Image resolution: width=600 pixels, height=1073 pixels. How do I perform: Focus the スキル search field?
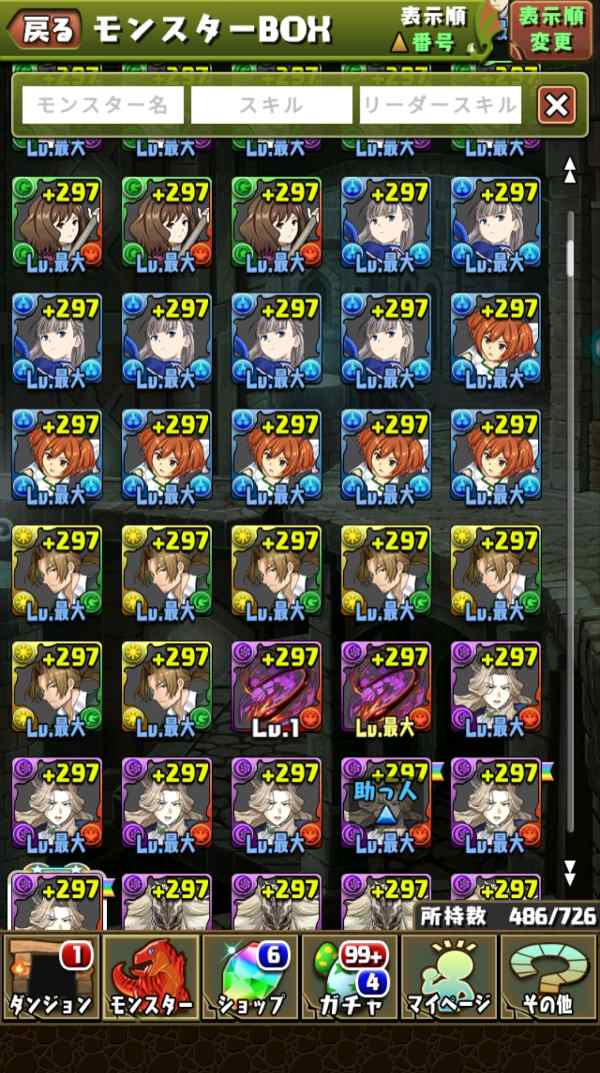click(272, 105)
